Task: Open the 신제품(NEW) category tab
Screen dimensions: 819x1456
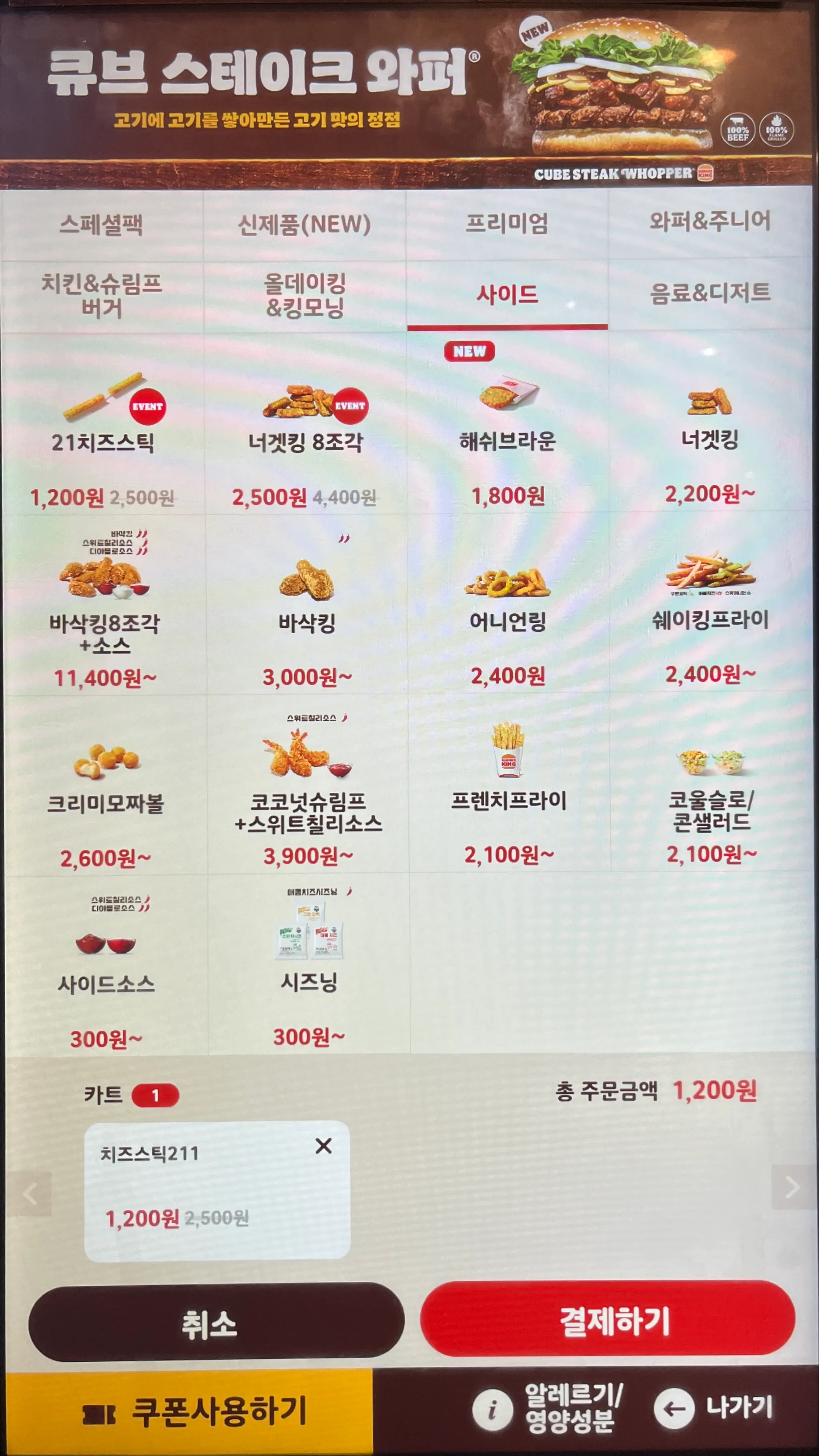Action: (304, 225)
